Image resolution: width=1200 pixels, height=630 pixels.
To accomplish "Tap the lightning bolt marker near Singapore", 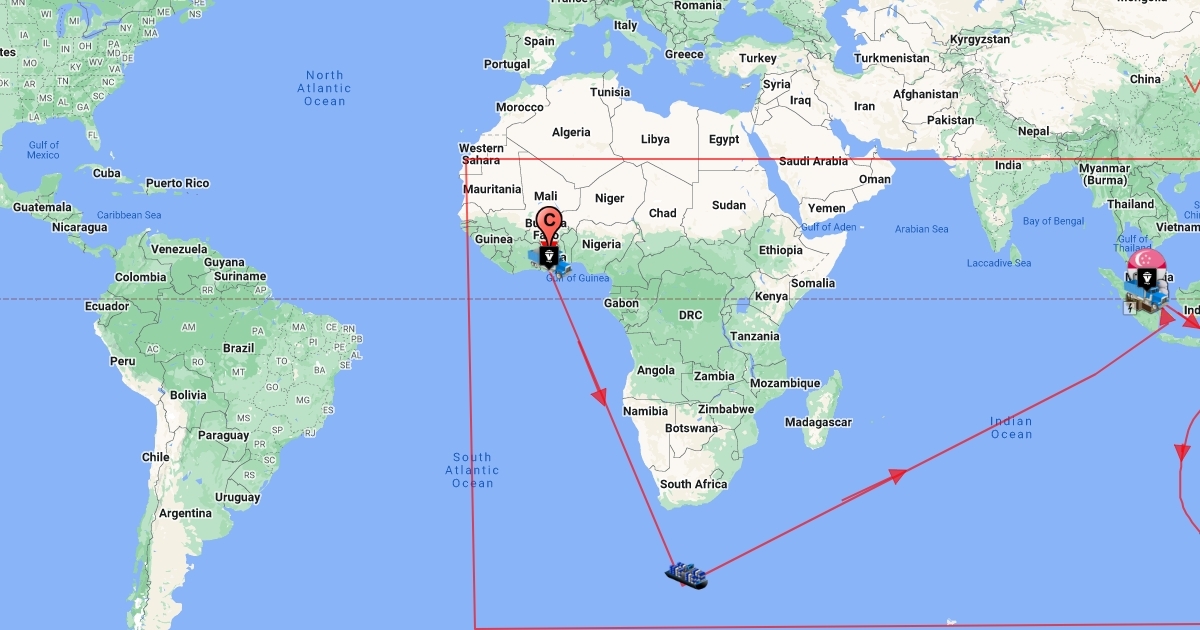I will click(1130, 309).
